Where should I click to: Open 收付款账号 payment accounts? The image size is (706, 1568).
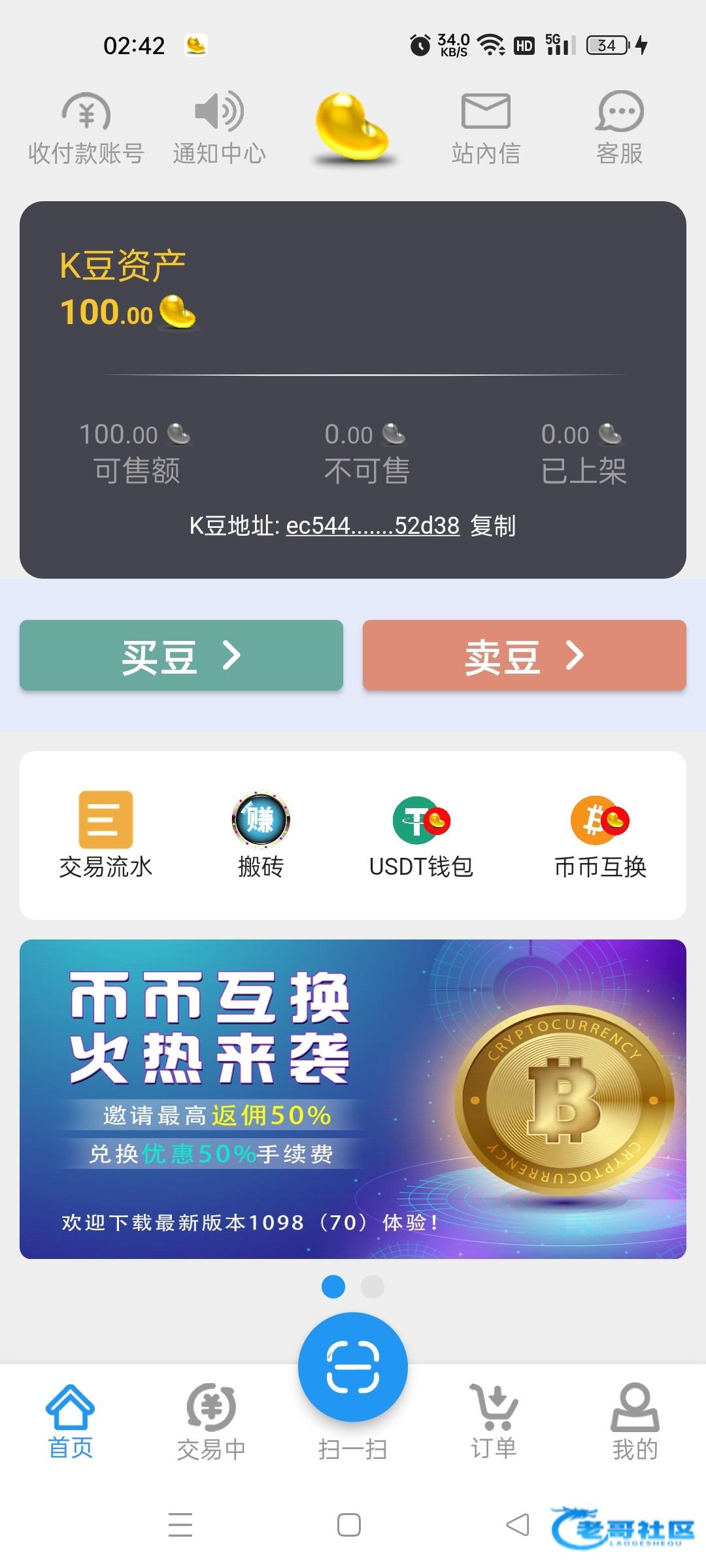(x=86, y=129)
